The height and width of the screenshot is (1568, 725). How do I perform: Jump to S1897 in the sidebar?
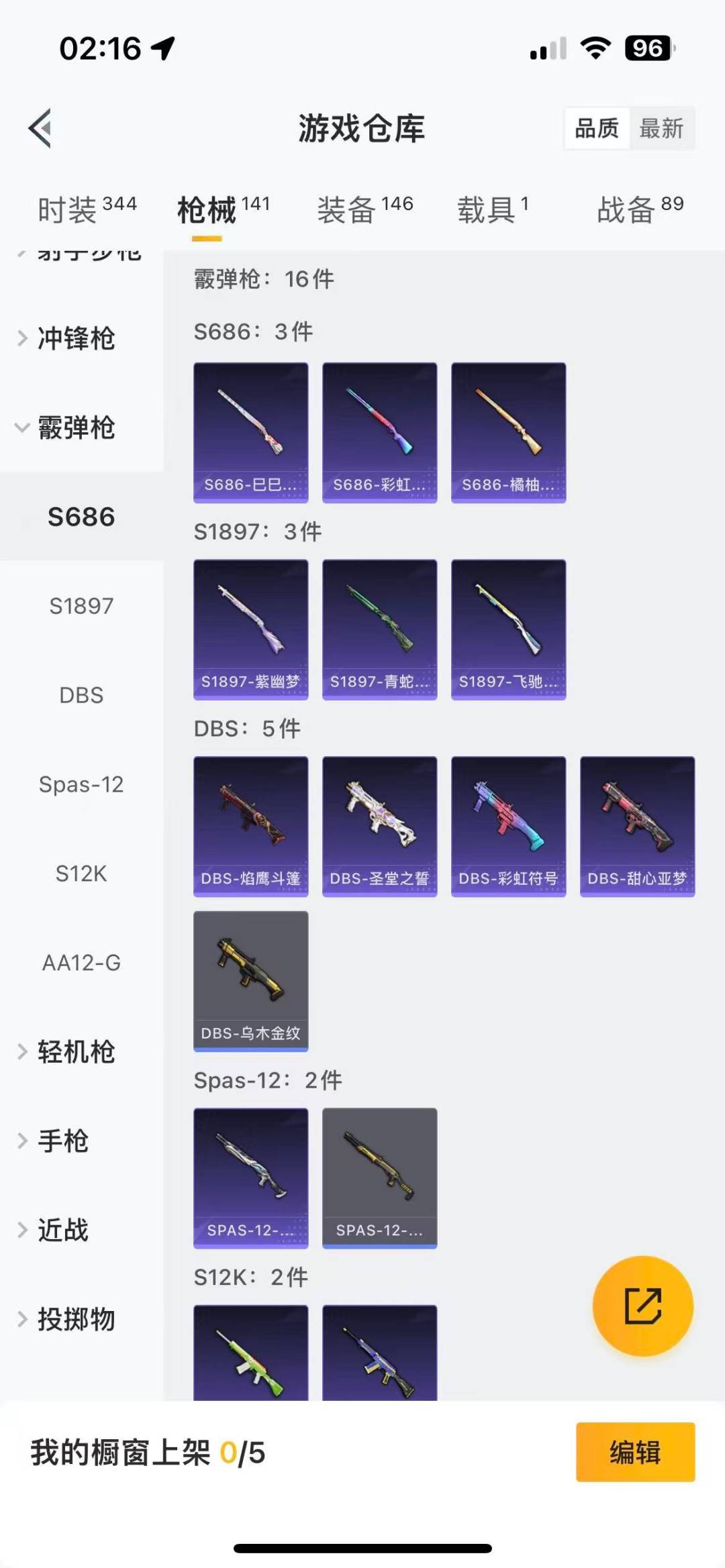pyautogui.click(x=81, y=606)
